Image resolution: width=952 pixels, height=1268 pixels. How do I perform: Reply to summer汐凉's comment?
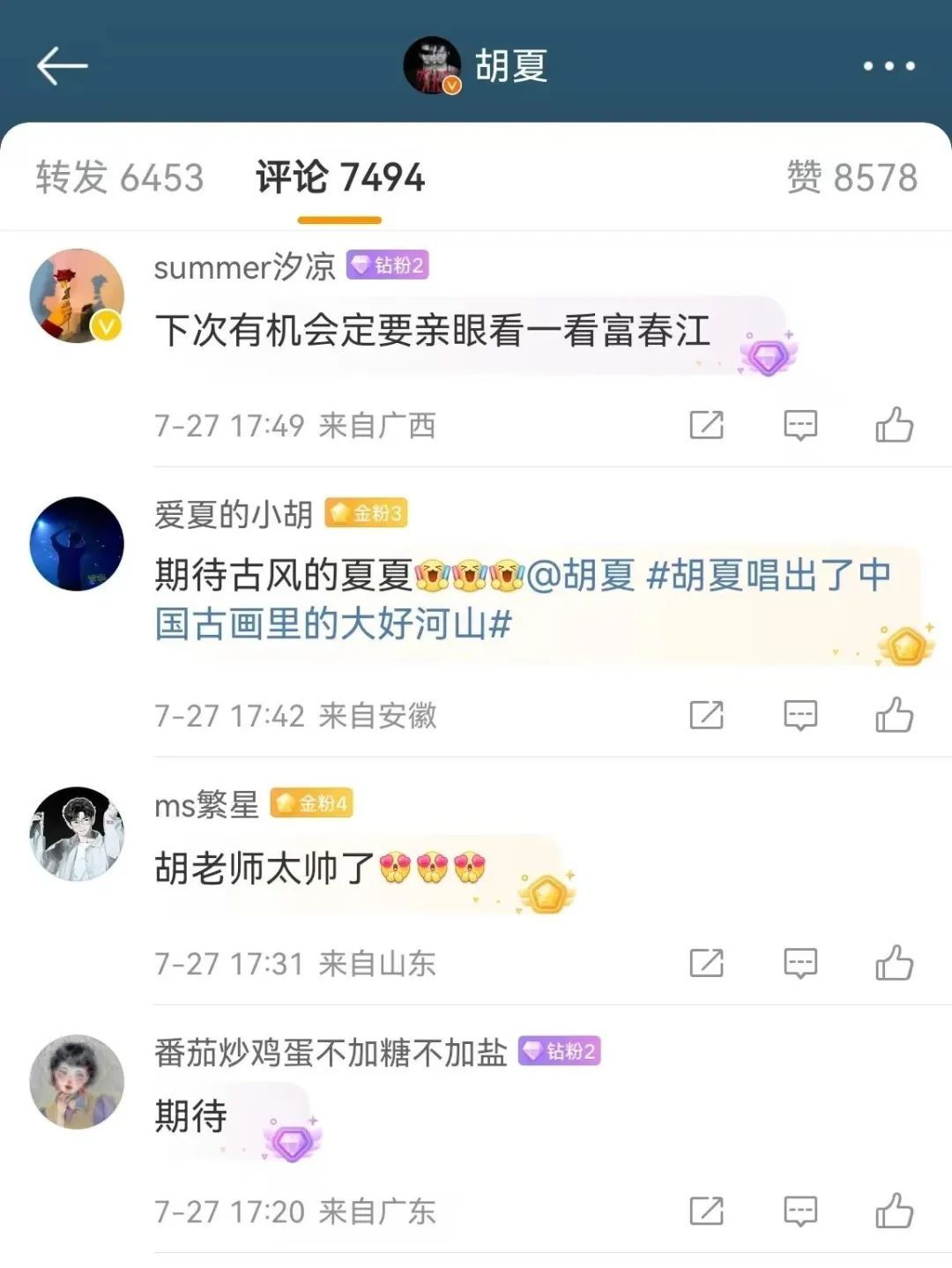tap(800, 425)
